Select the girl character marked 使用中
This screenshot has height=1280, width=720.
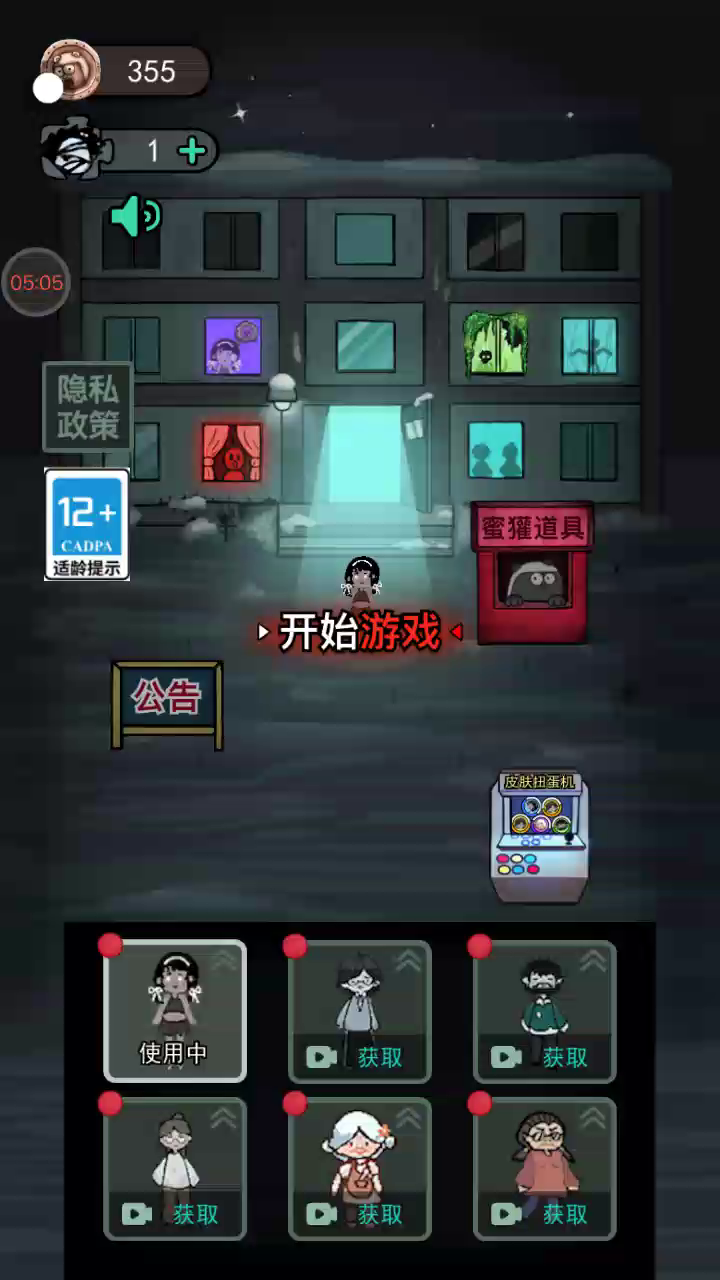(175, 1010)
